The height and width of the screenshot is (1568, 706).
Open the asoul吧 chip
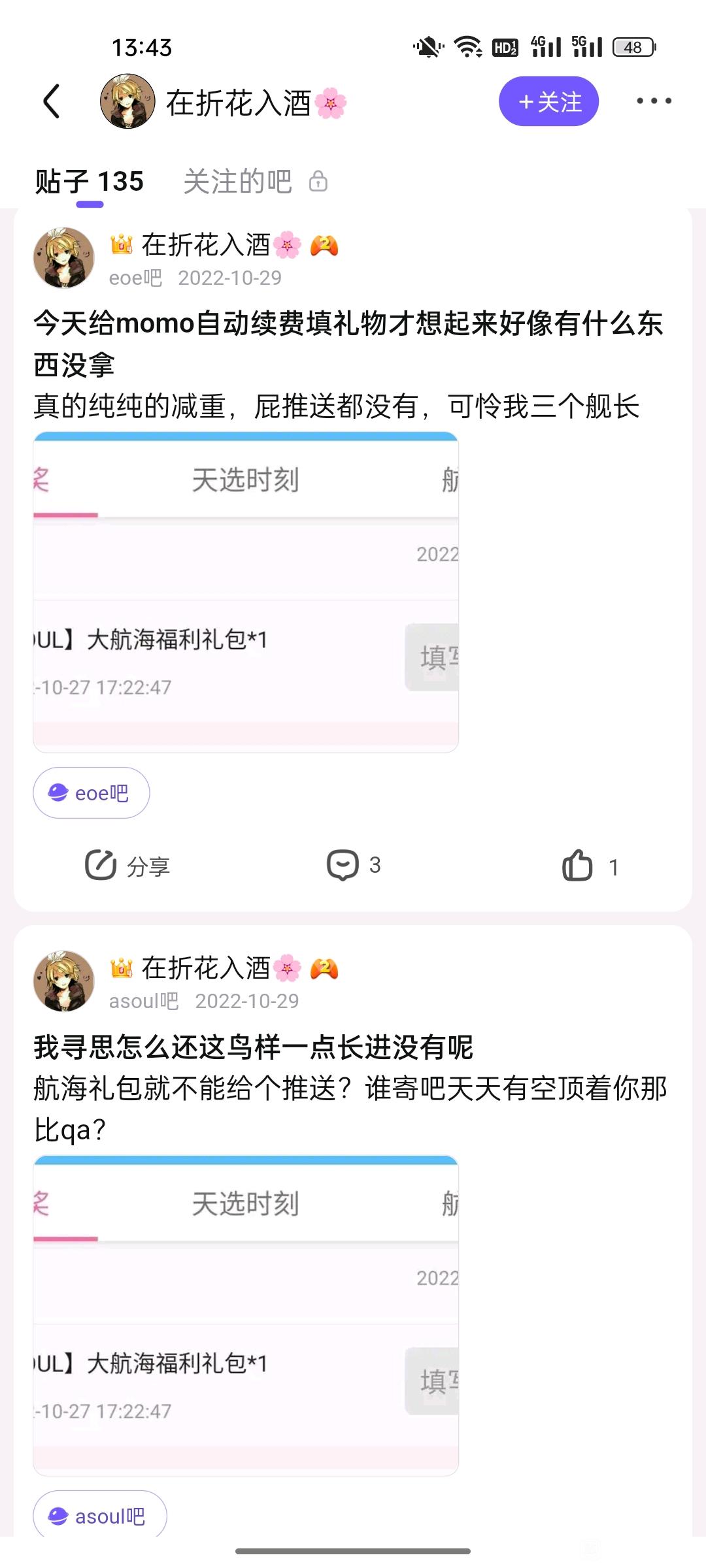[100, 1514]
